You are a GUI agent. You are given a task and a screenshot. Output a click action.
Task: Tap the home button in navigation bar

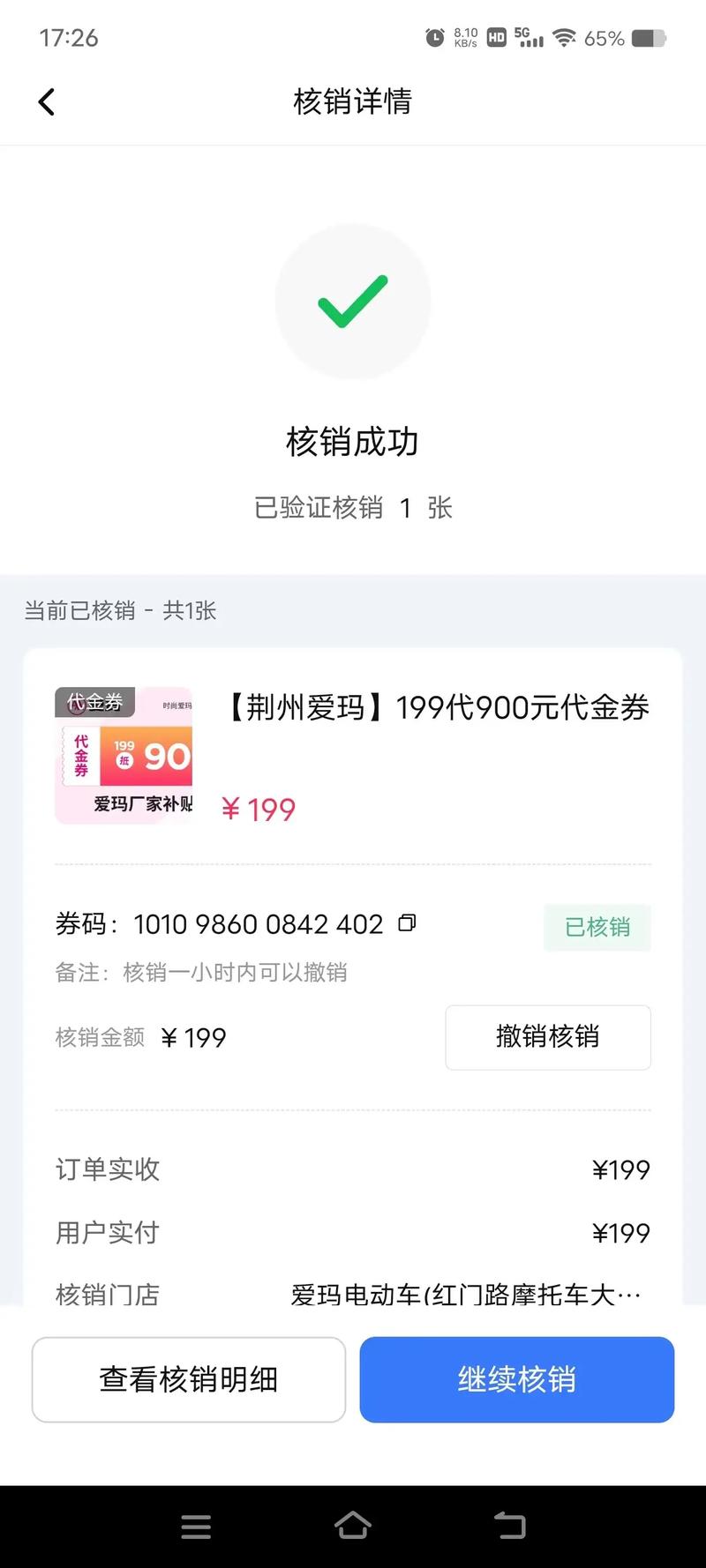353,1527
